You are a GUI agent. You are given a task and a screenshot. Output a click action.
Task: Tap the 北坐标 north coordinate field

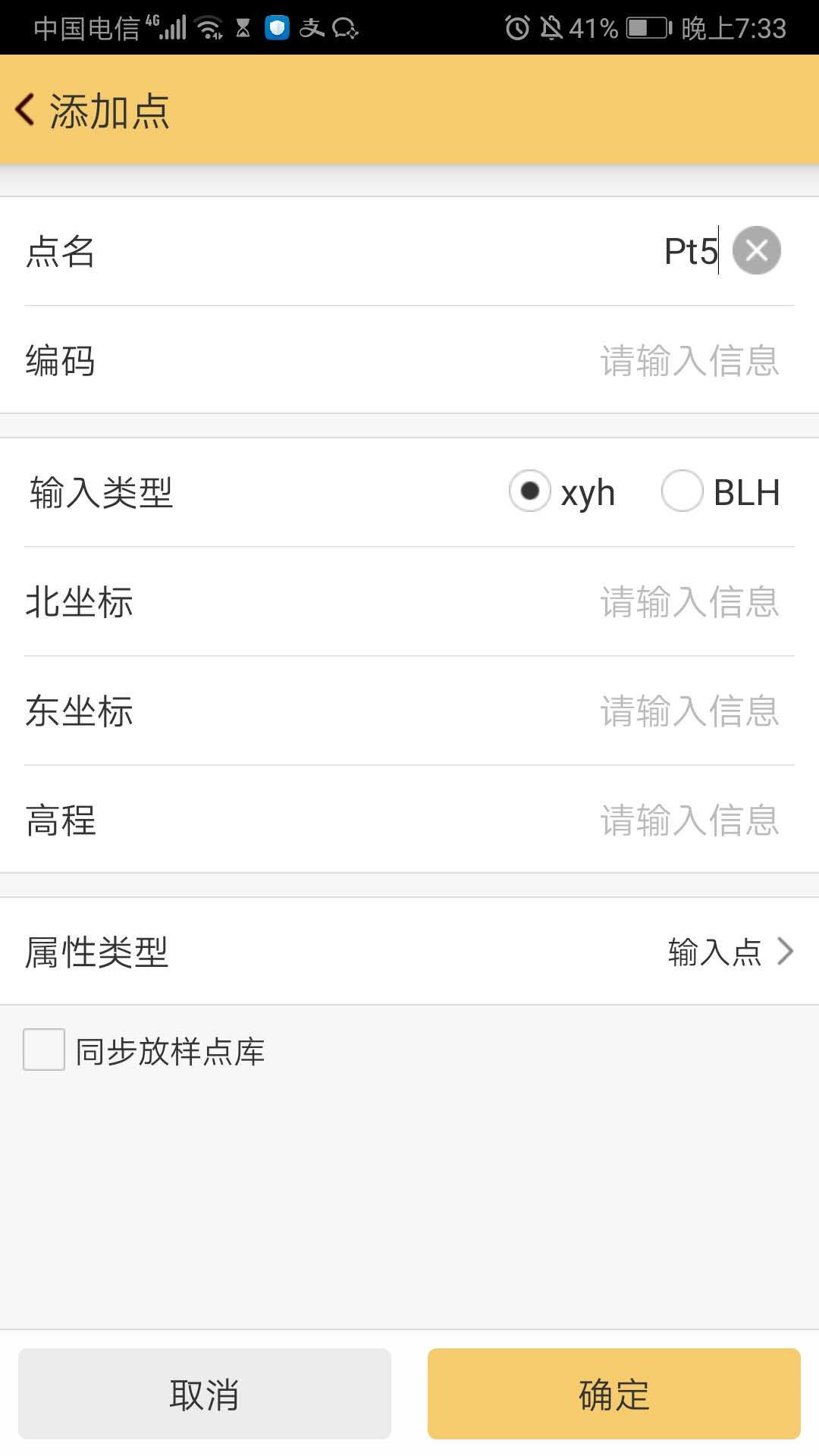(x=689, y=602)
